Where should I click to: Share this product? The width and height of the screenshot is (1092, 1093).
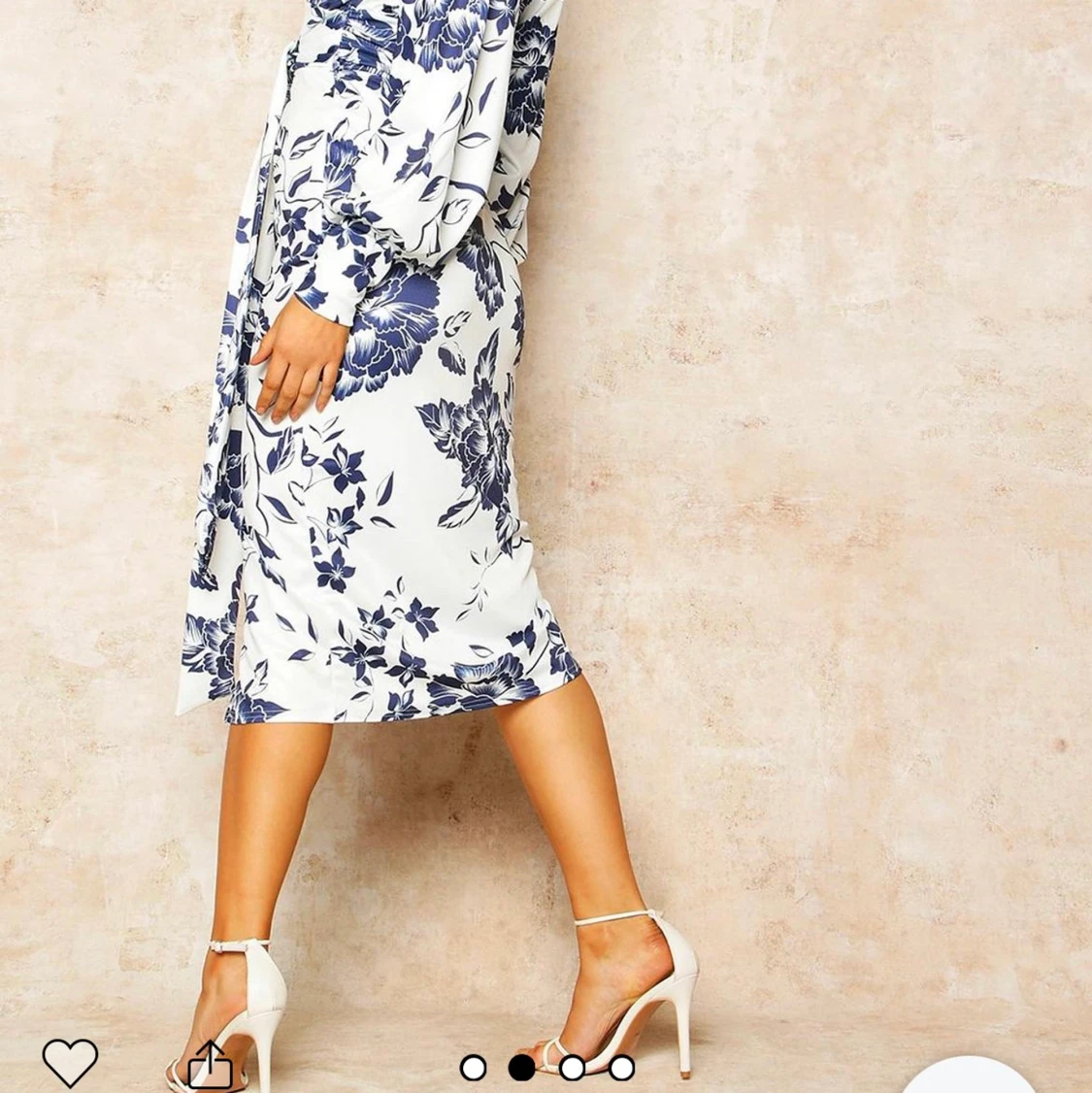coord(210,1066)
